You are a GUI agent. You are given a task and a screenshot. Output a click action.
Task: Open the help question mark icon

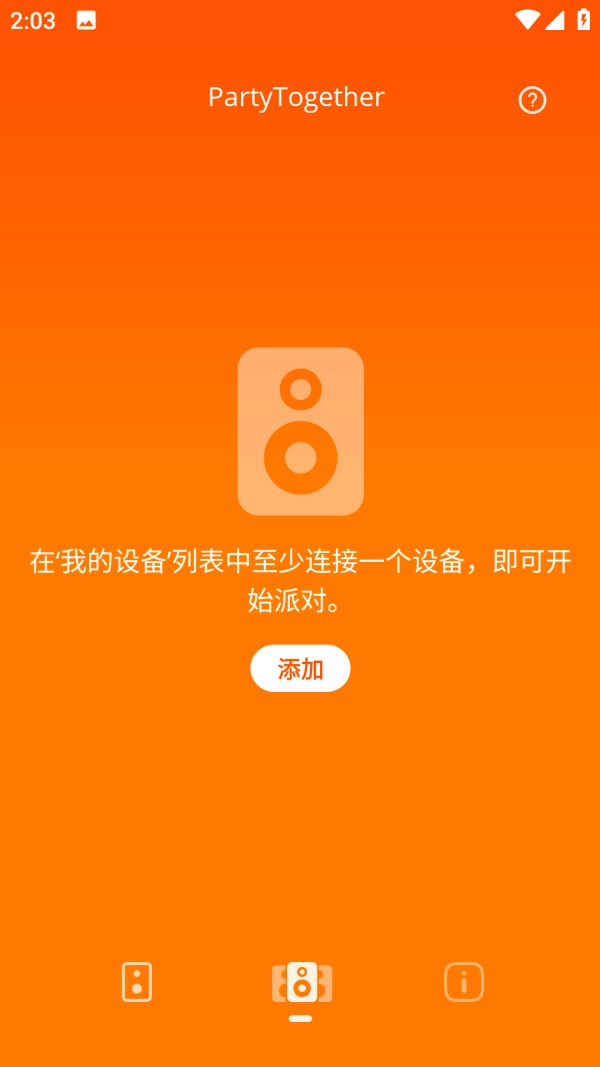click(x=532, y=100)
